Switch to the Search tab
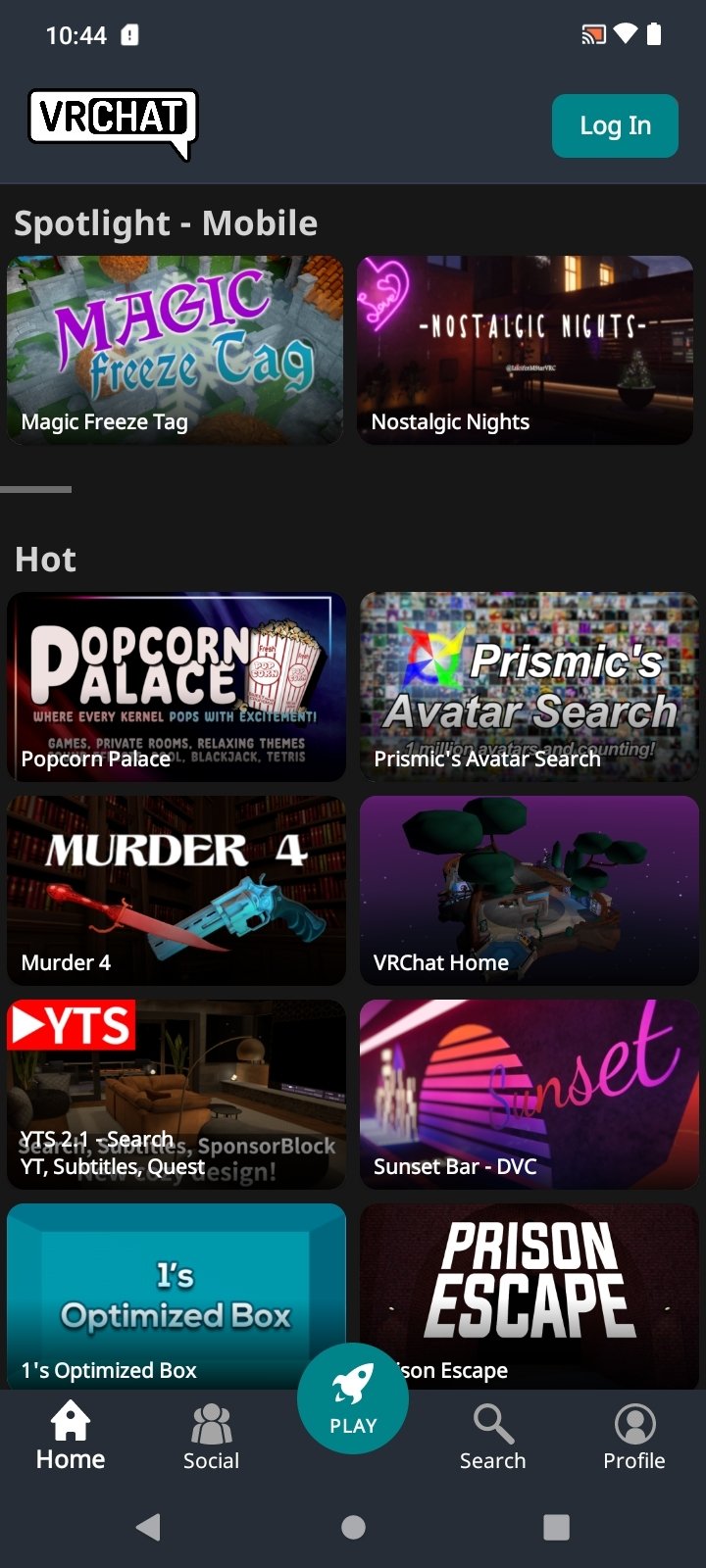Image resolution: width=706 pixels, height=1568 pixels. [x=493, y=1437]
